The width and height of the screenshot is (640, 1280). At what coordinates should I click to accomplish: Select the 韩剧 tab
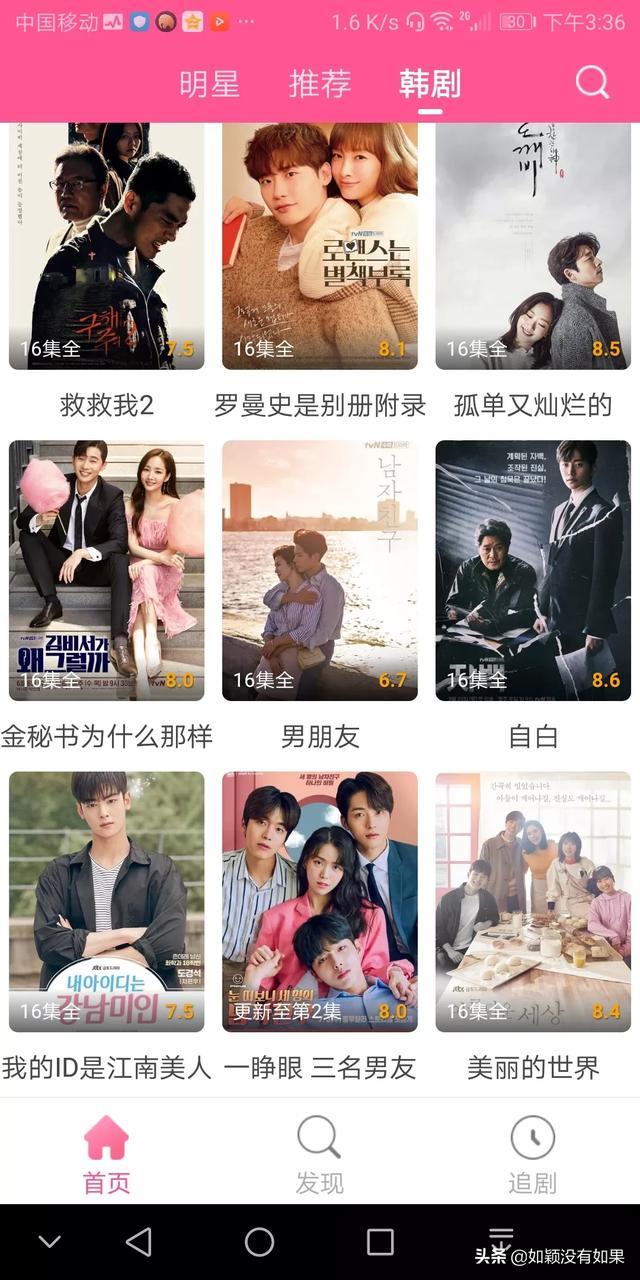pyautogui.click(x=430, y=83)
